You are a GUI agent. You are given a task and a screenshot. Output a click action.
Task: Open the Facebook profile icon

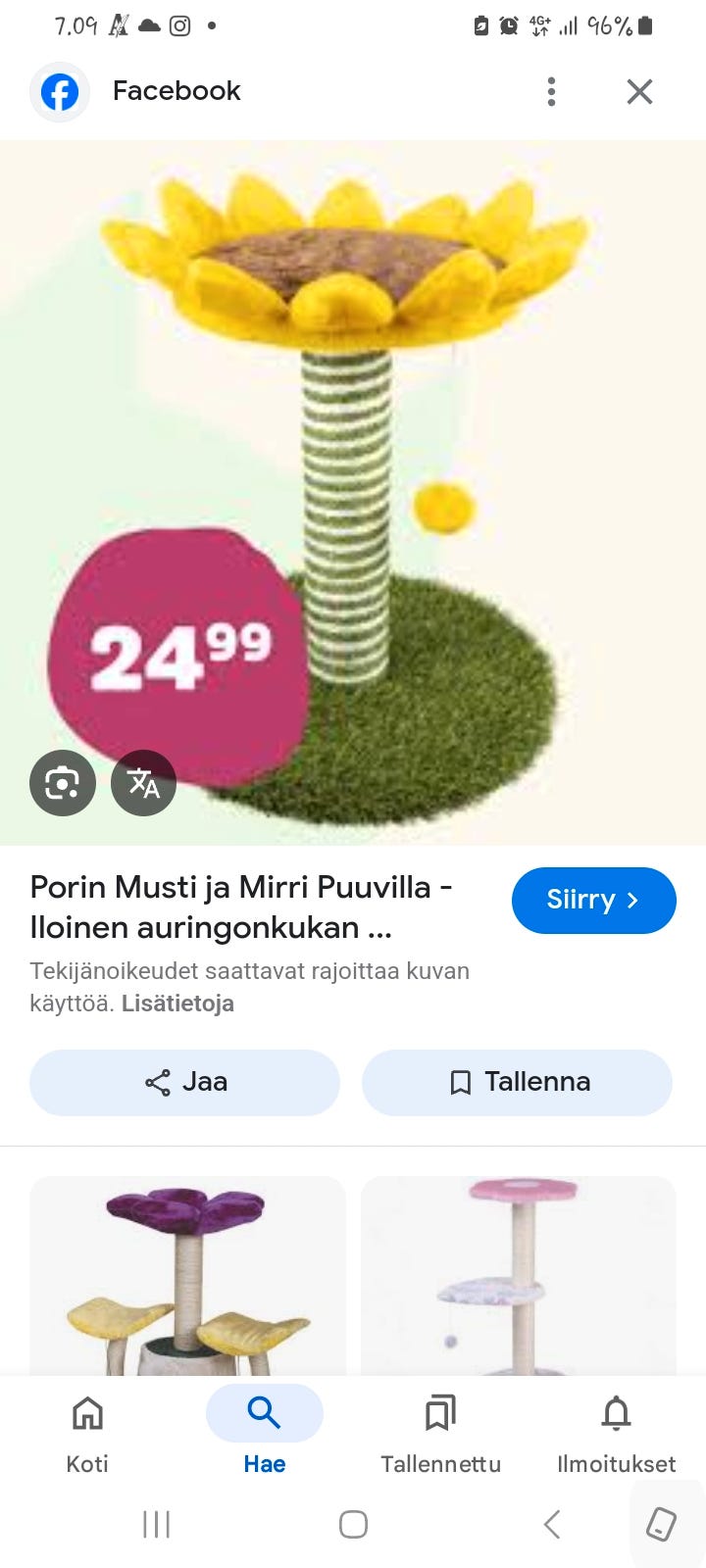59,91
